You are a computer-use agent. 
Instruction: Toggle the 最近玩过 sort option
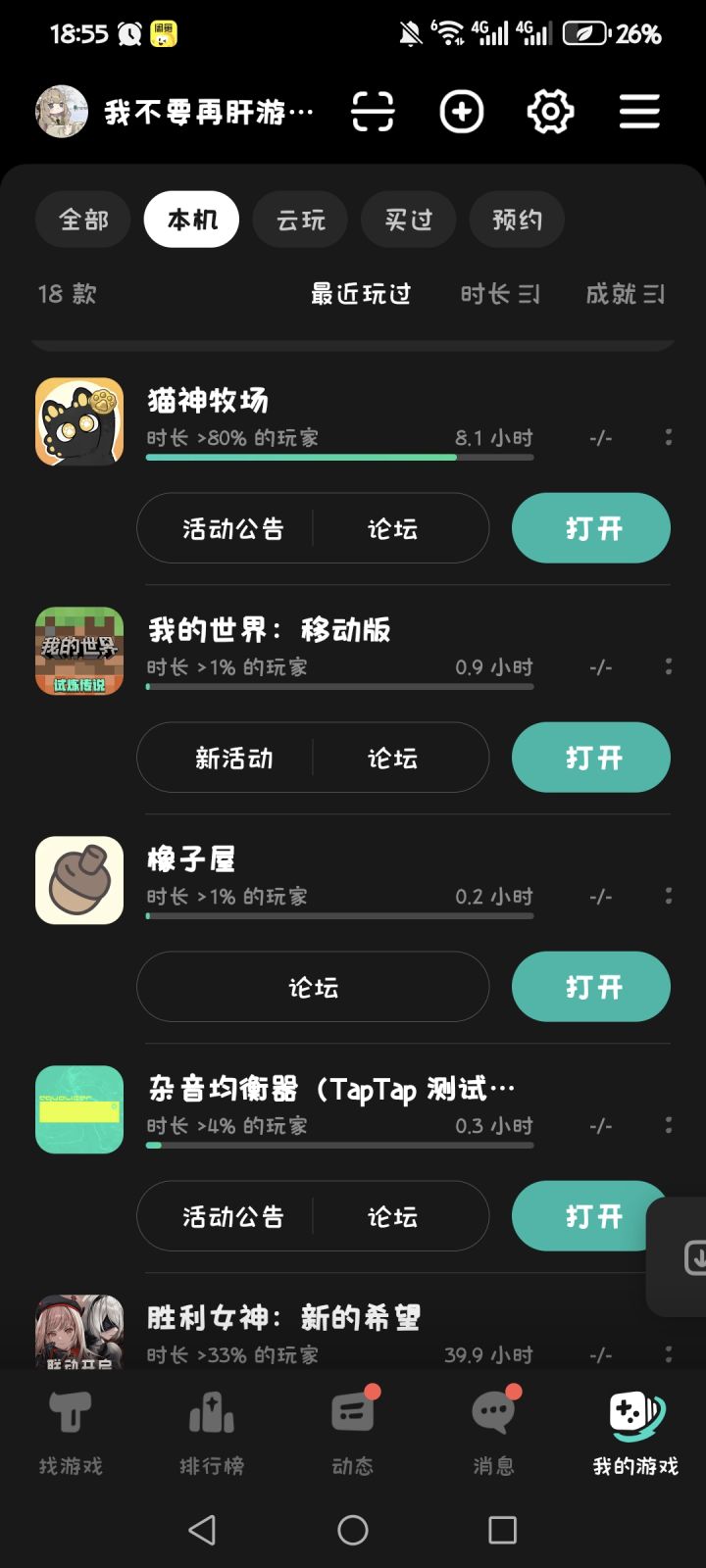[x=361, y=293]
